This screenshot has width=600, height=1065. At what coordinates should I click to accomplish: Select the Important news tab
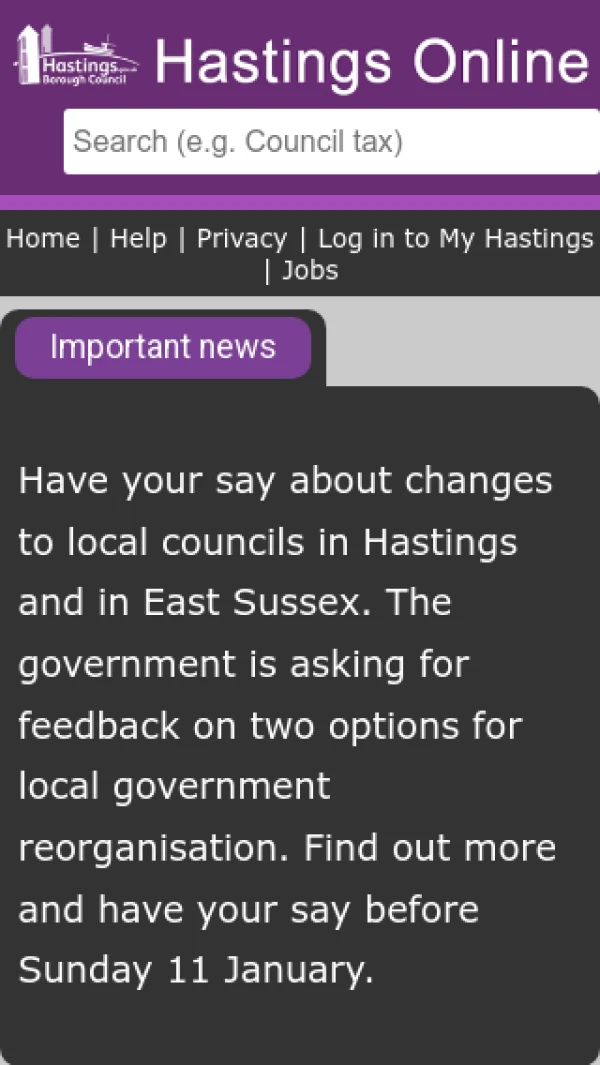163,348
